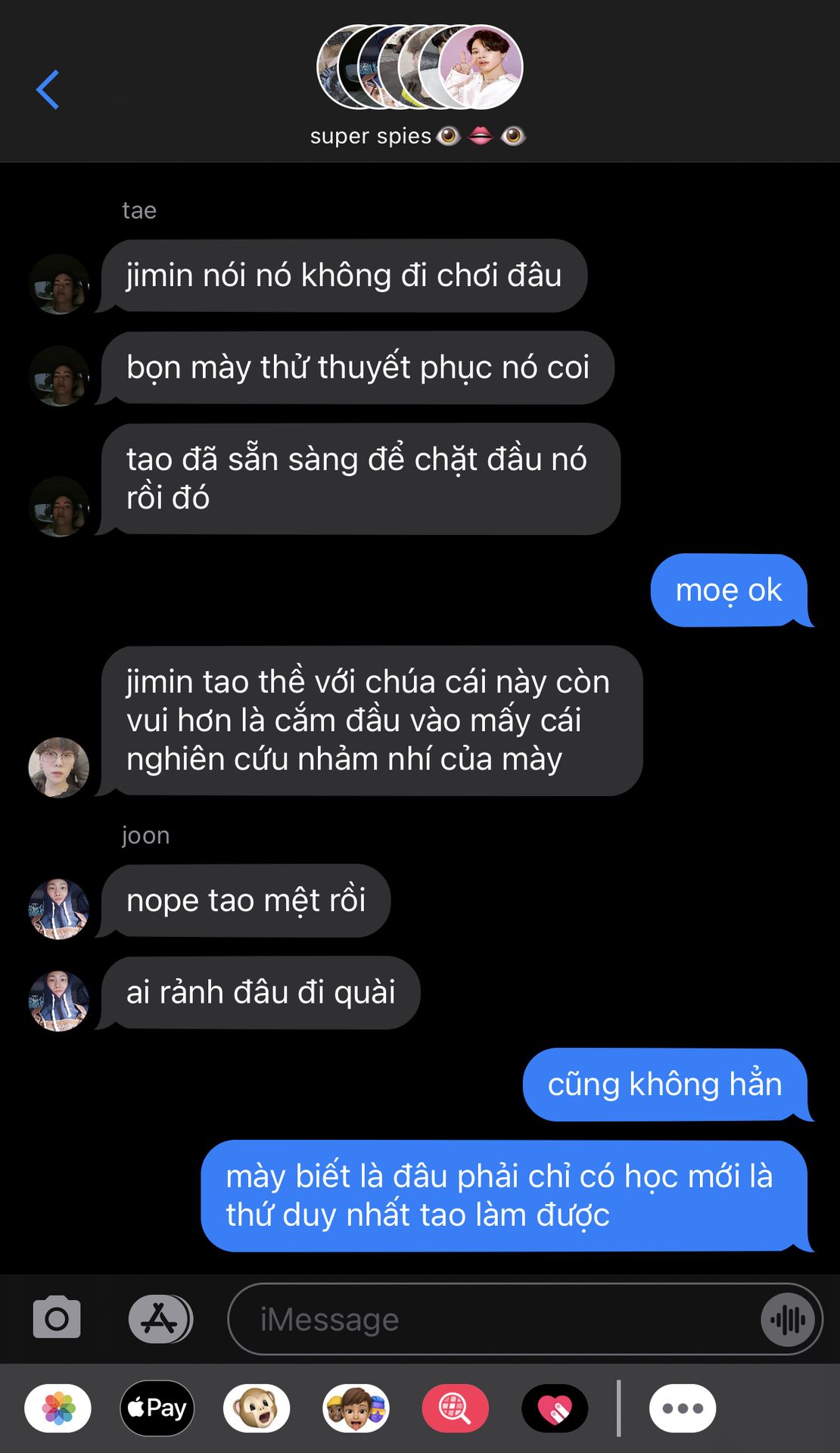Record an audio message

[x=788, y=1320]
